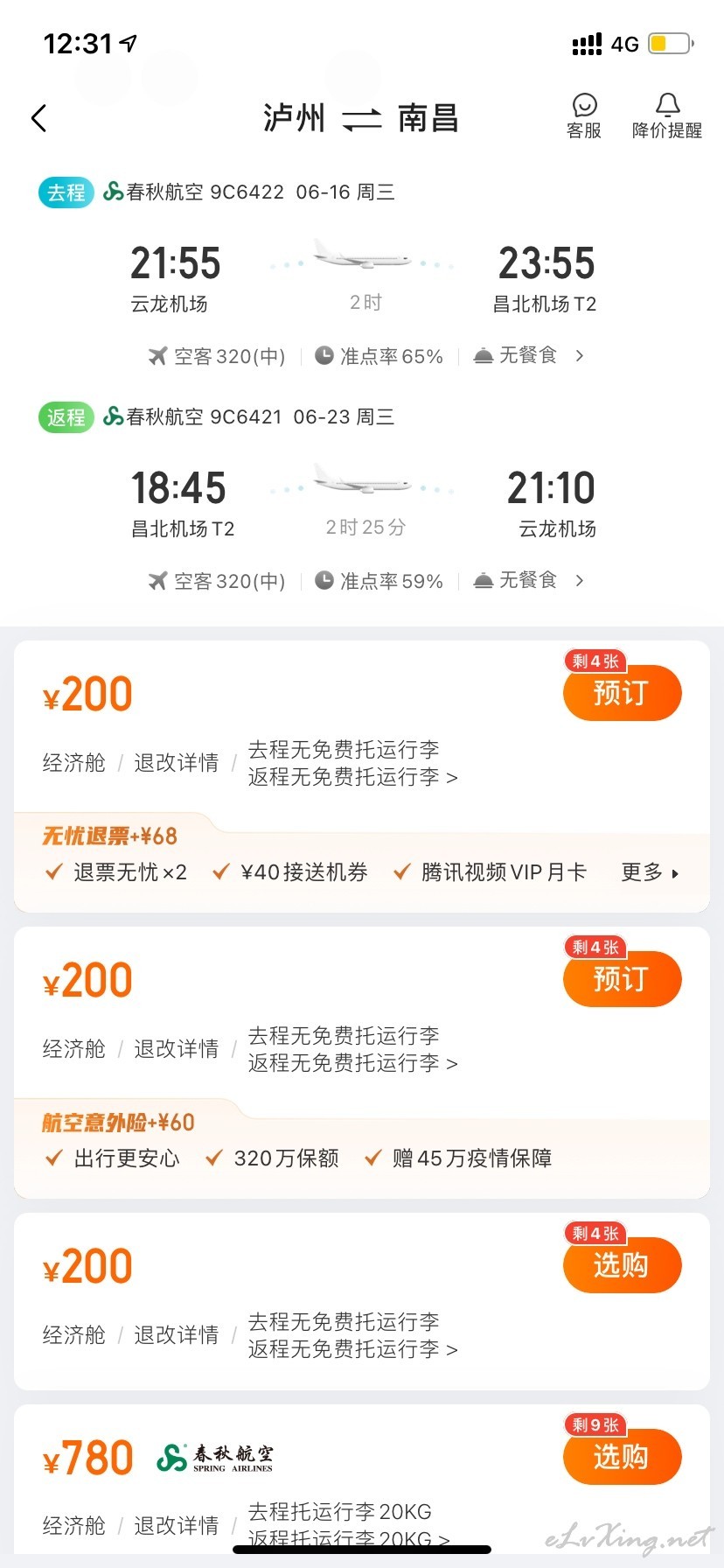Open 客服 customer service
This screenshot has width=724, height=1568.
[x=584, y=116]
